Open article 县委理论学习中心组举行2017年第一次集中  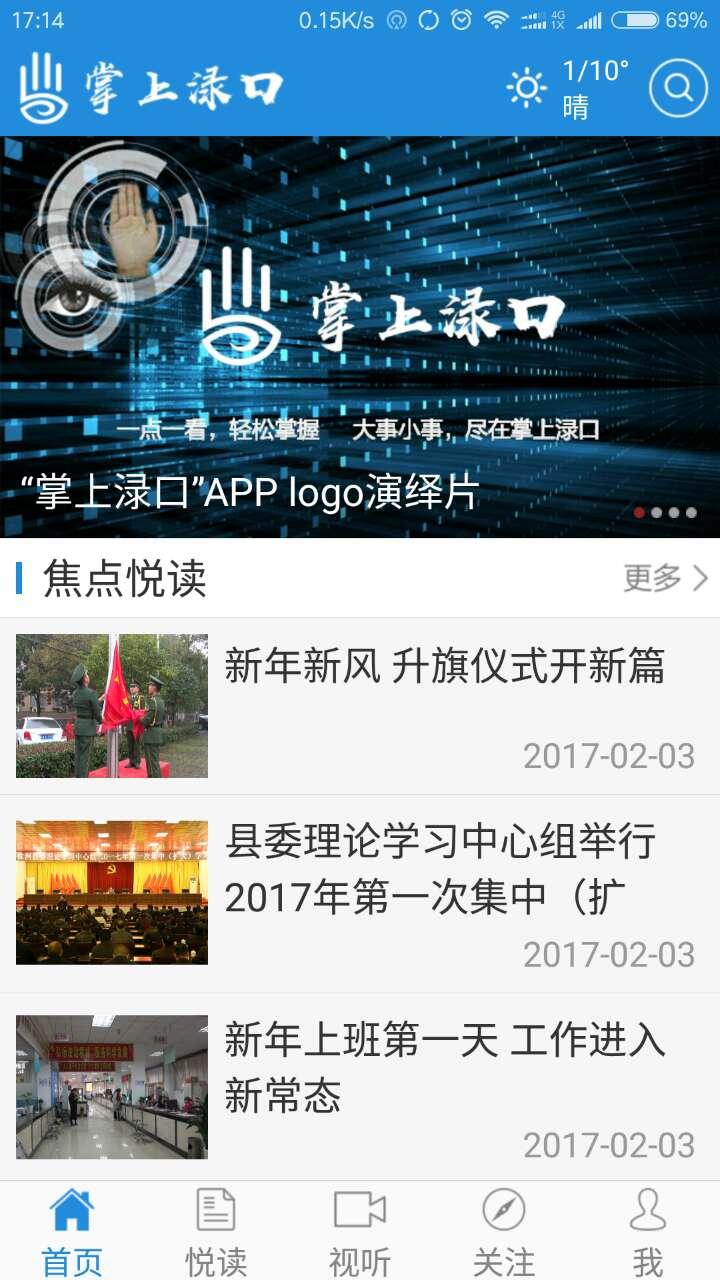click(445, 870)
